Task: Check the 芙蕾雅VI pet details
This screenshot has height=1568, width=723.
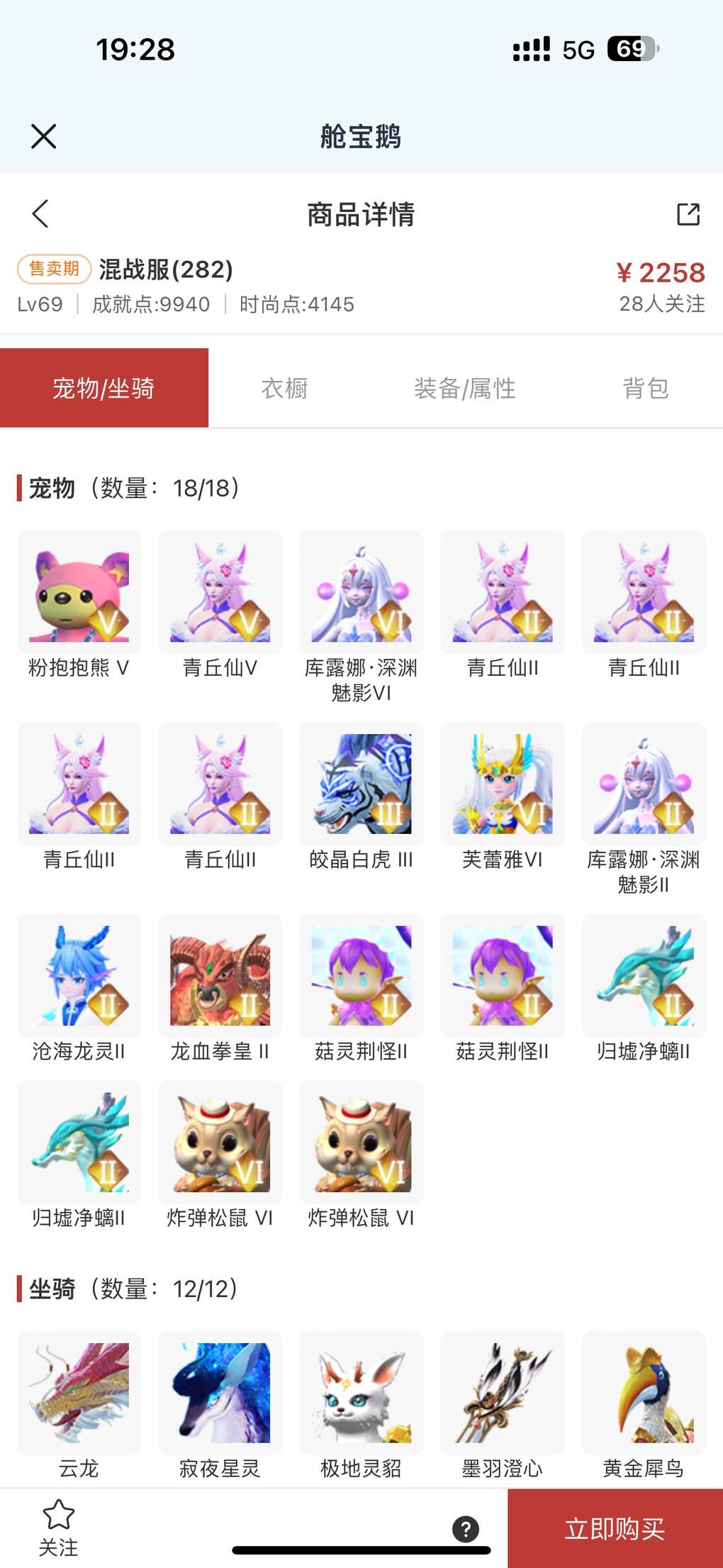Action: pos(502,784)
